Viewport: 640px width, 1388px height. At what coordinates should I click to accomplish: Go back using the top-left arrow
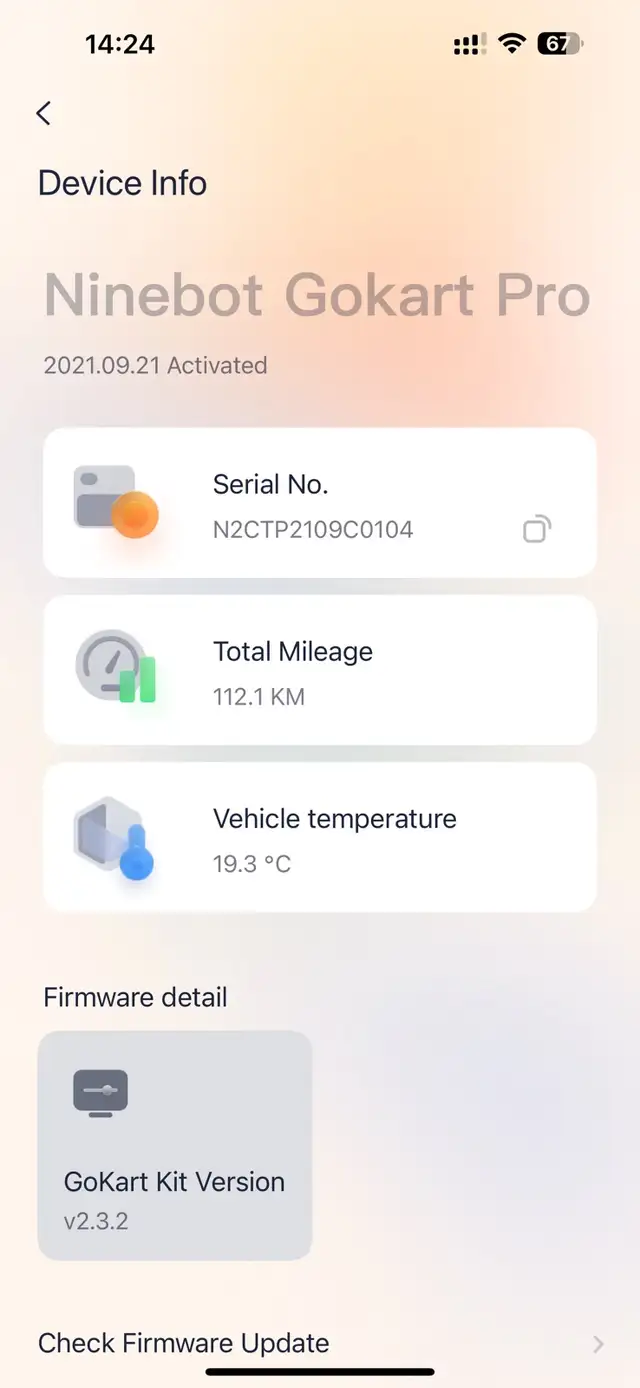pos(43,113)
